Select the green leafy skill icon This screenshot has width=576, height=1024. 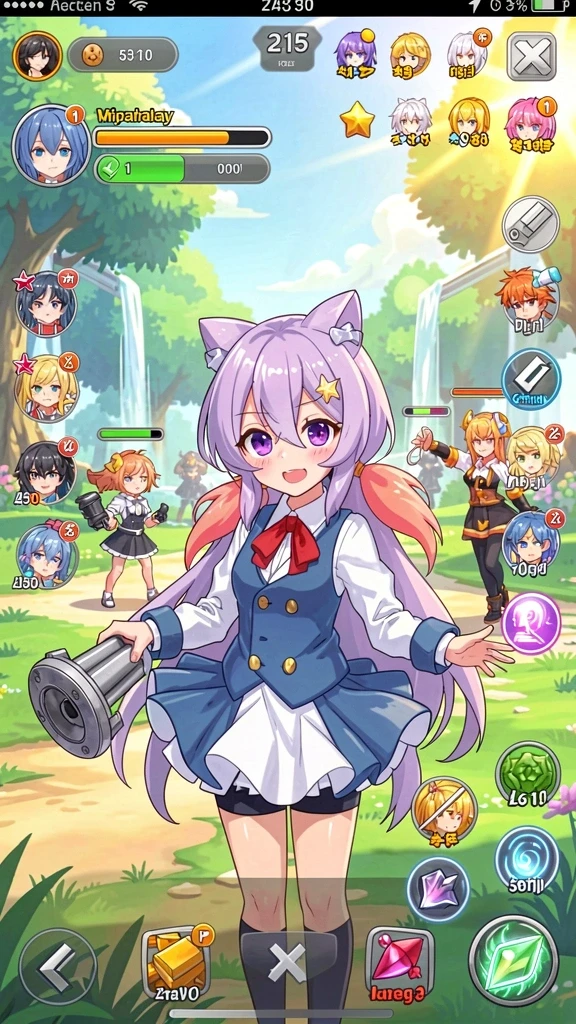528,773
